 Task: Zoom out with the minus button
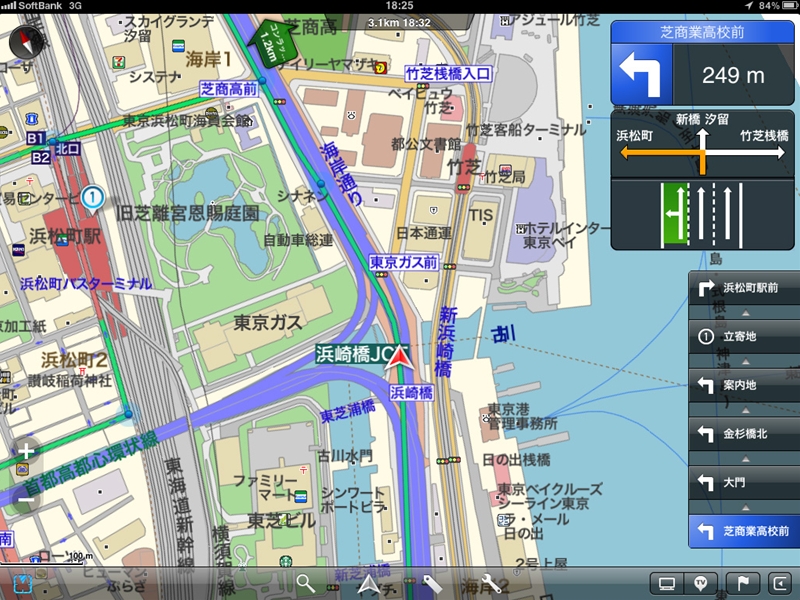tap(26, 499)
